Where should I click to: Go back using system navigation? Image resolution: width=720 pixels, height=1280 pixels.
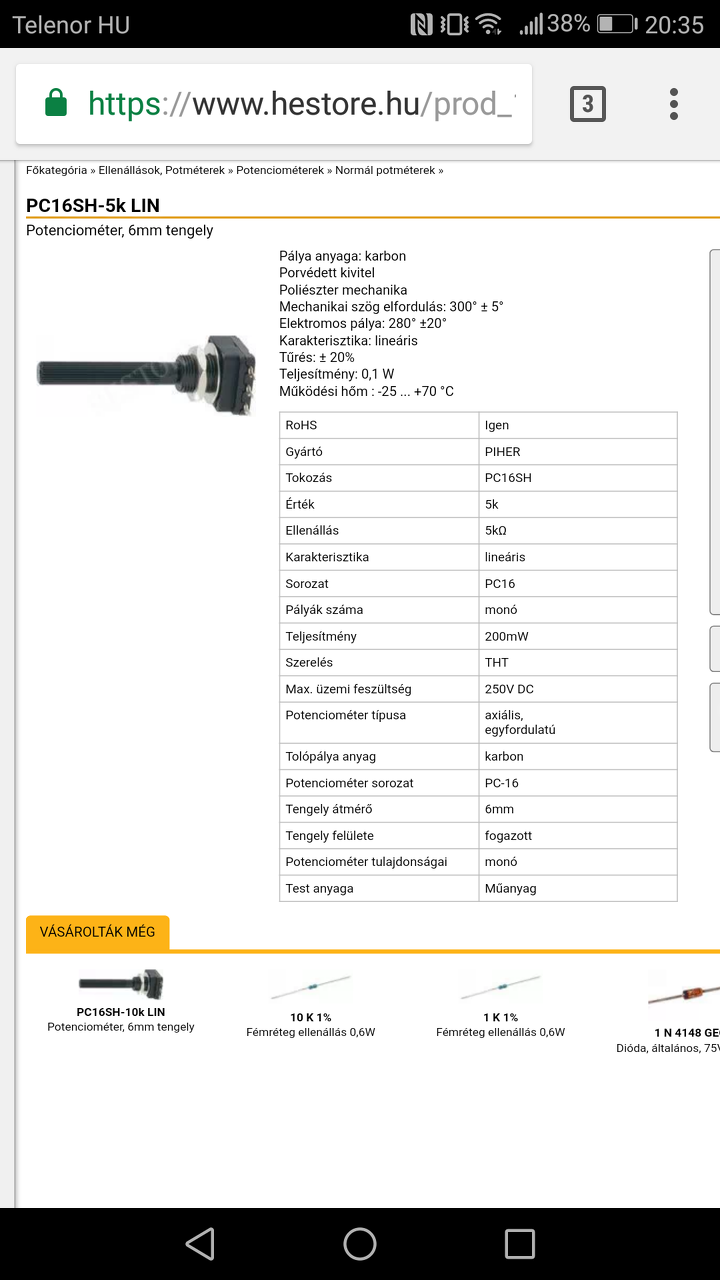(x=200, y=1244)
